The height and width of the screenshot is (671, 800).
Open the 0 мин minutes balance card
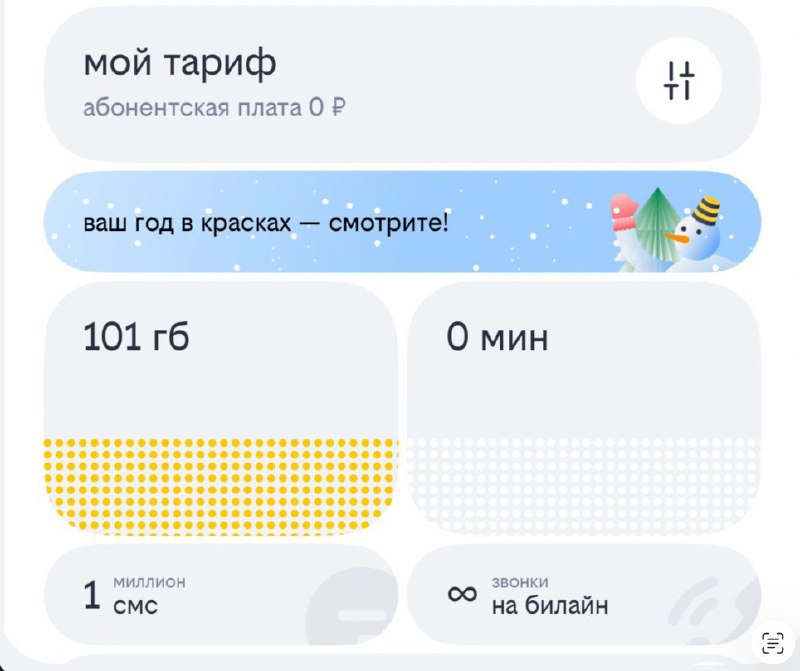coord(583,410)
